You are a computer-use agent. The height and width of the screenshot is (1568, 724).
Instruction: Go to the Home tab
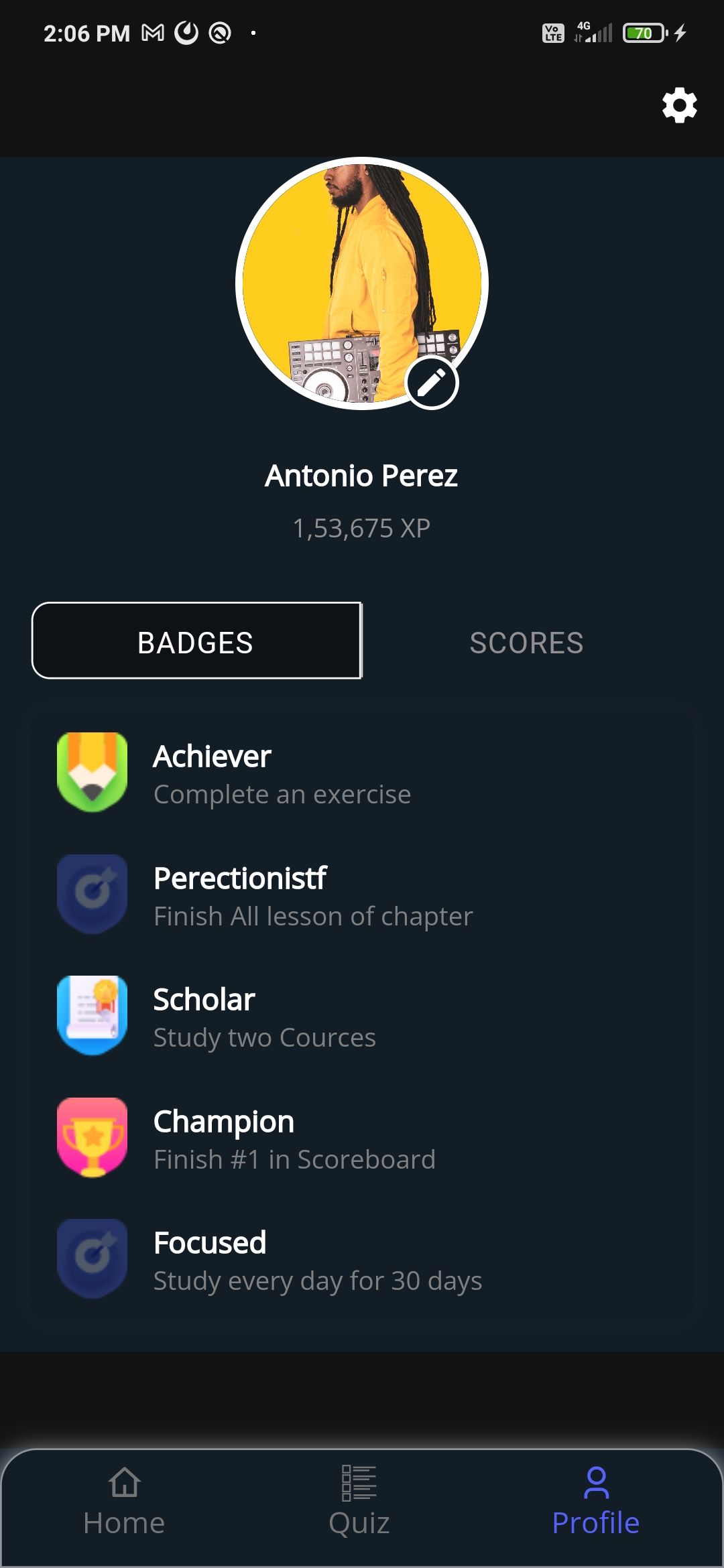[x=124, y=1501]
